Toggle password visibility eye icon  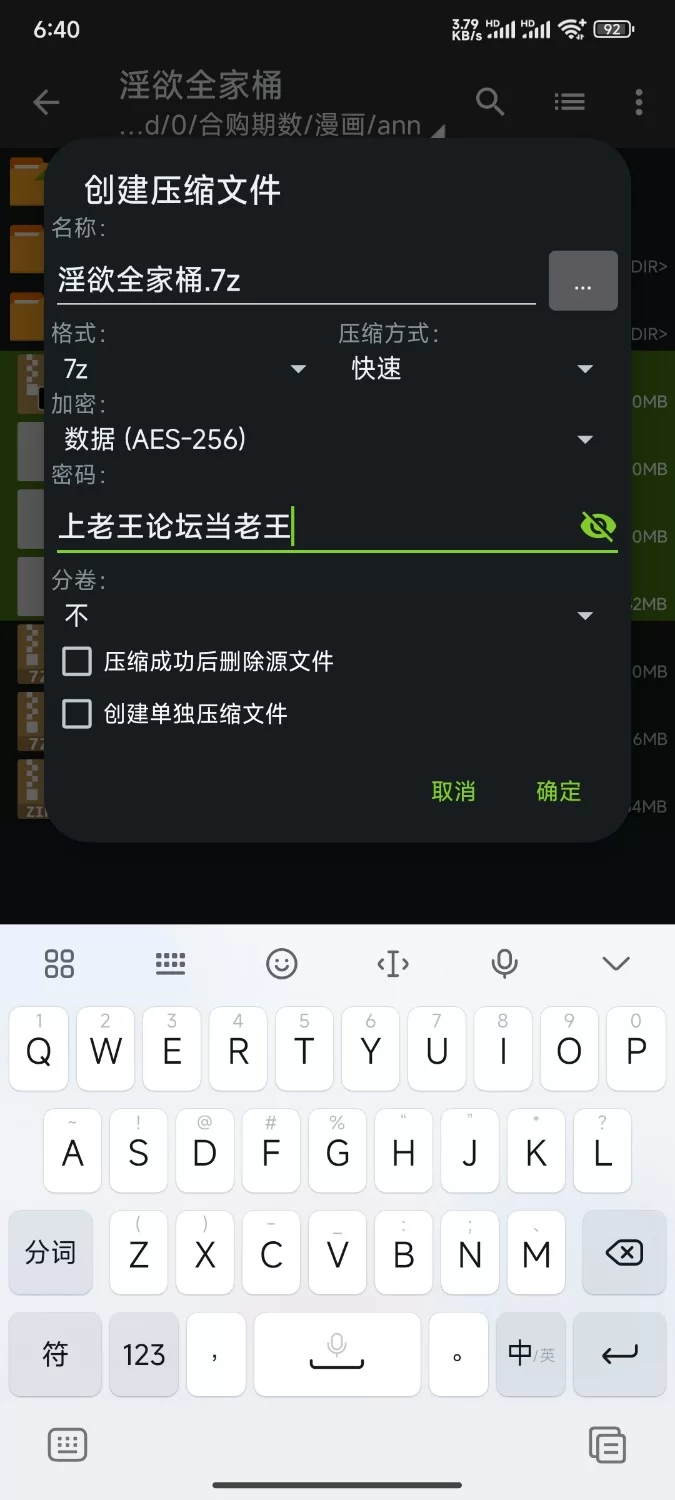598,526
